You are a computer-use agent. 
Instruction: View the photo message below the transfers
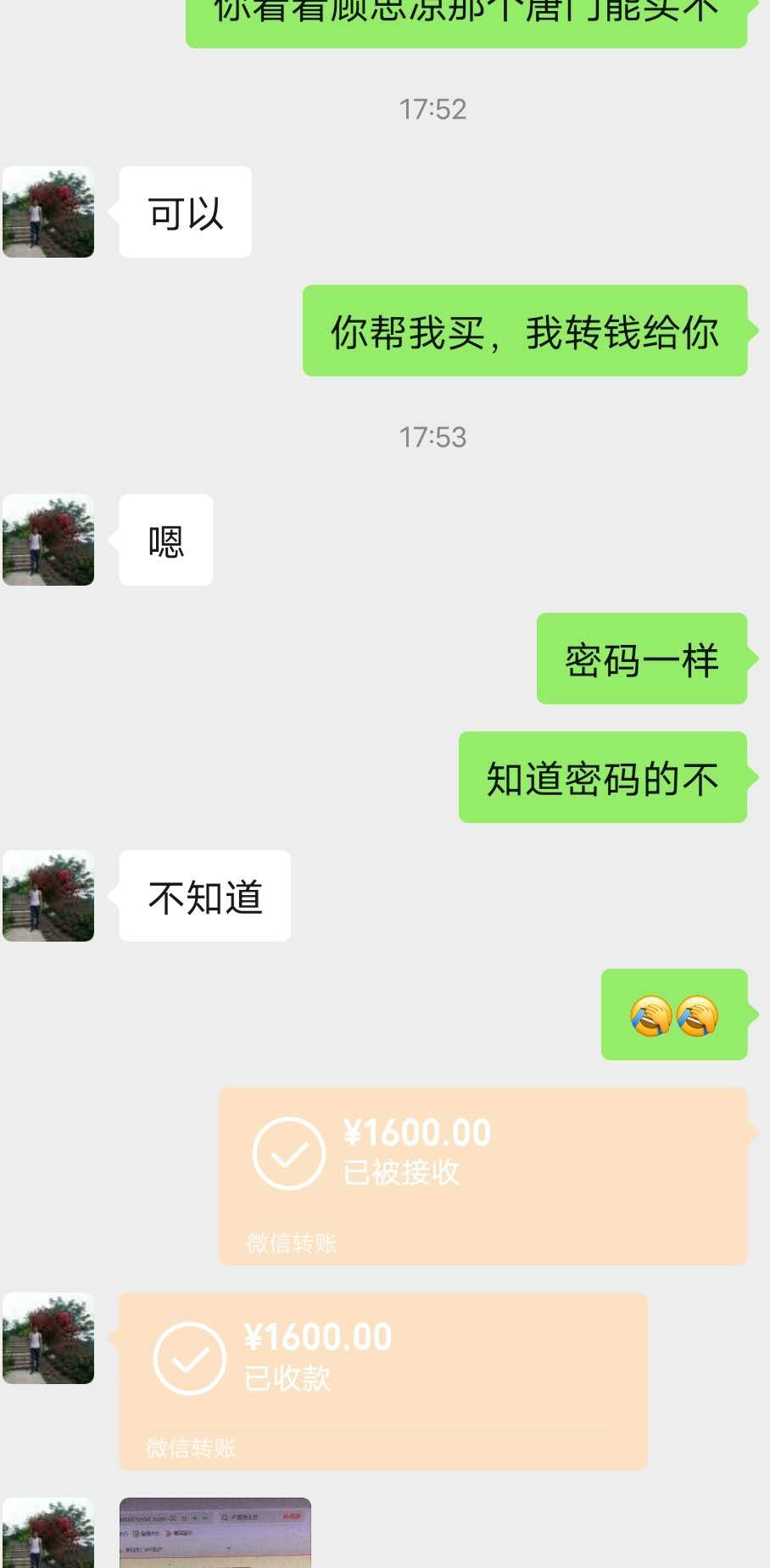(x=215, y=1532)
